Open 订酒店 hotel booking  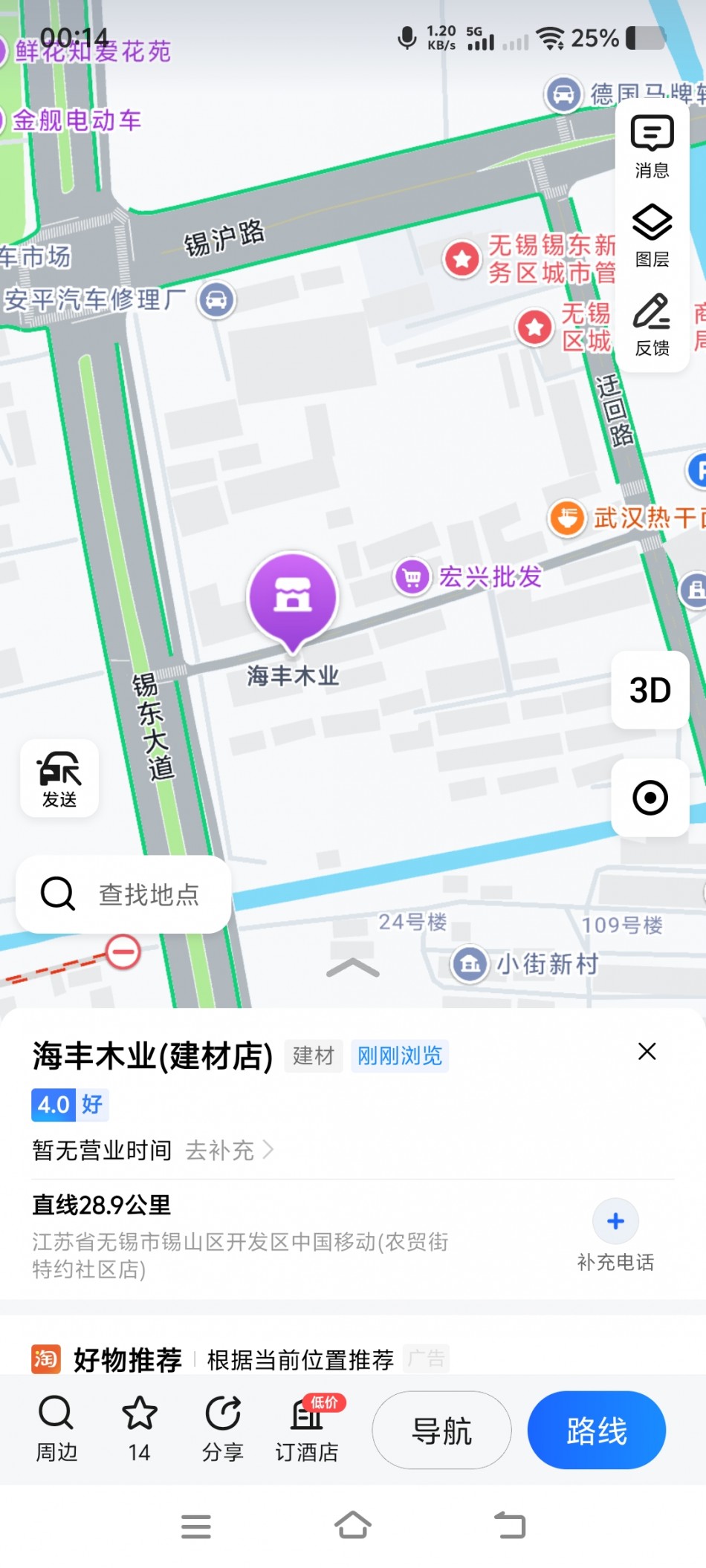point(307,1428)
